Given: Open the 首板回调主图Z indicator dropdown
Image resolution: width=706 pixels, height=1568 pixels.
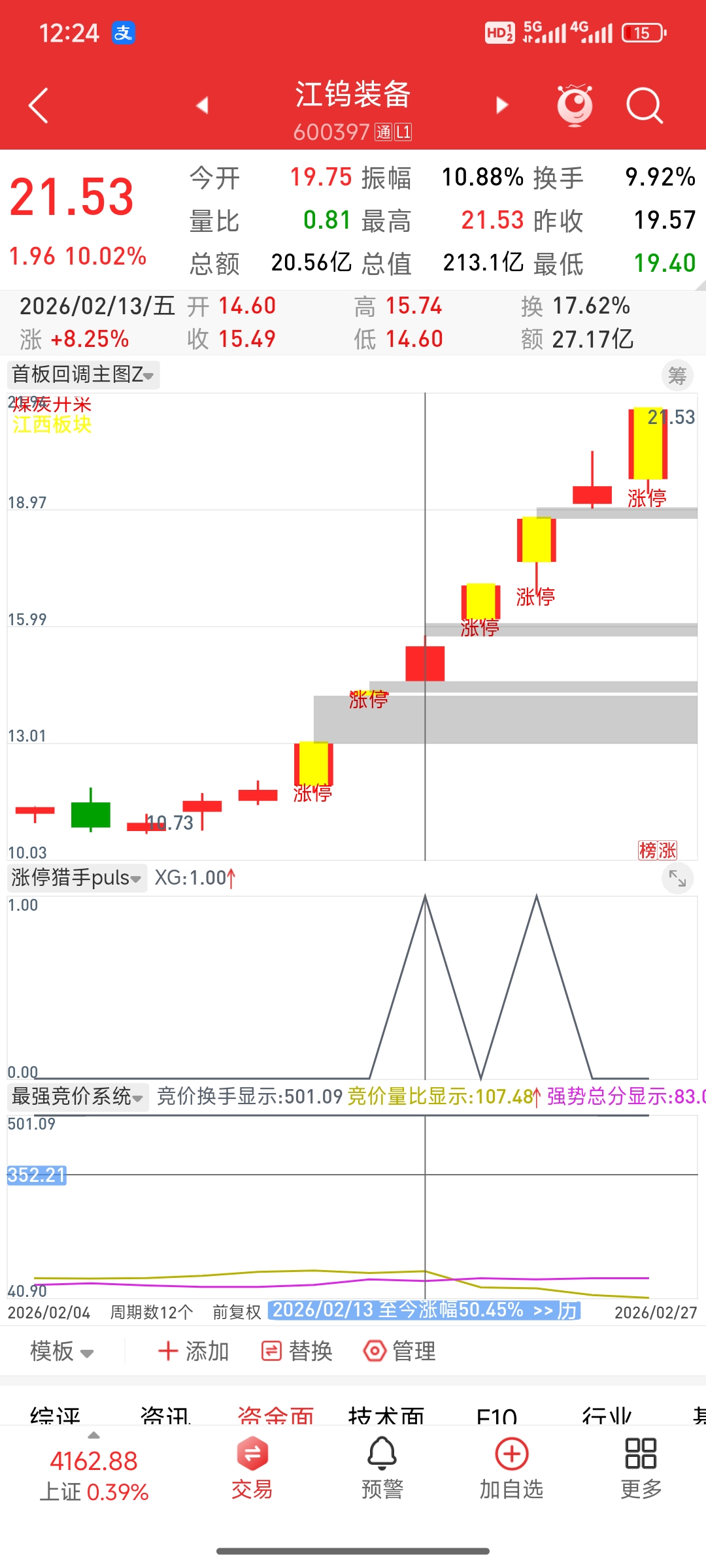Looking at the screenshot, I should (83, 374).
